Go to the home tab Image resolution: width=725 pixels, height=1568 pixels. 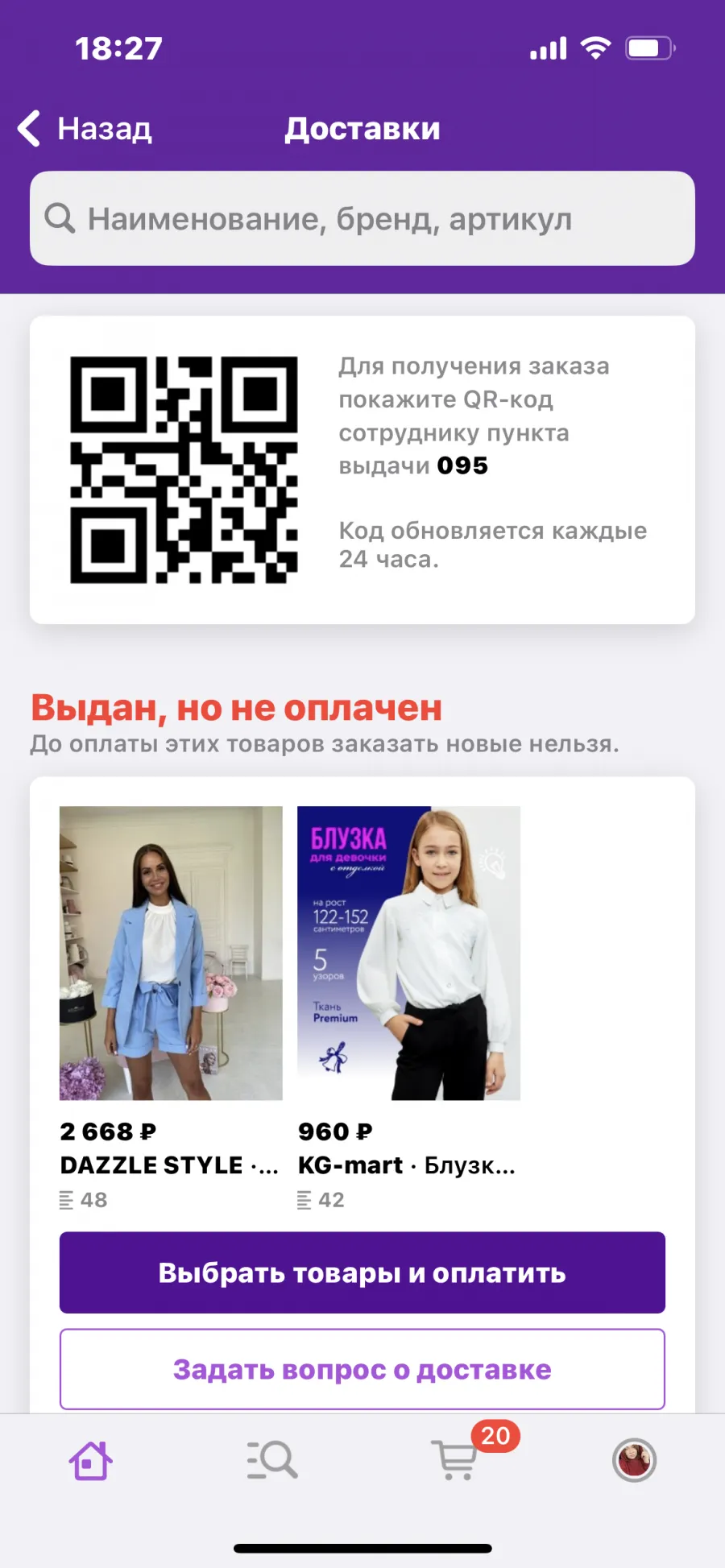point(90,1460)
